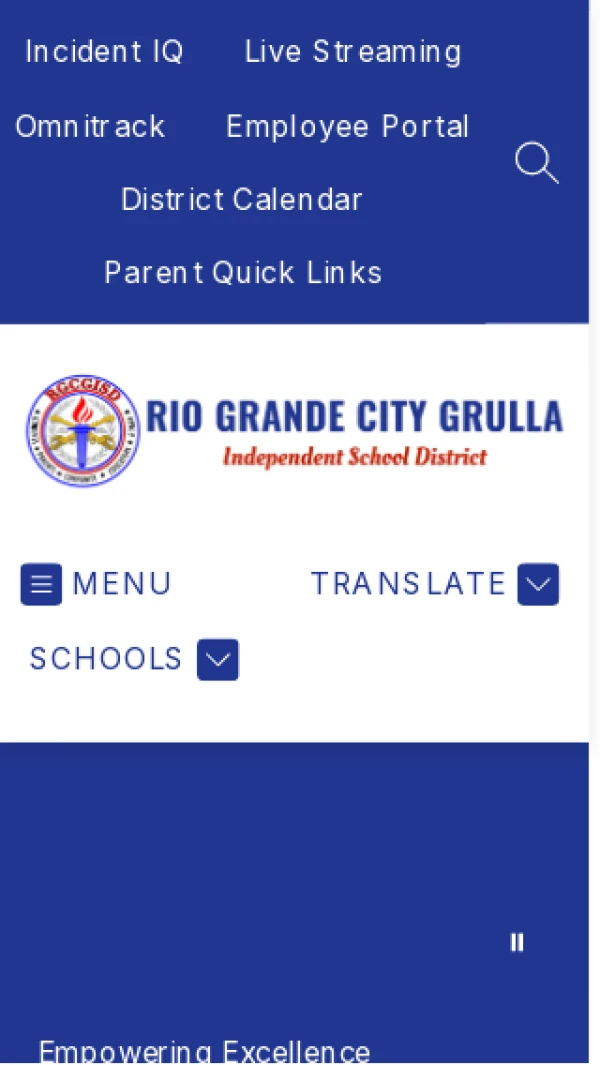Open the District Calendar
600x1065 pixels.
pos(241,199)
